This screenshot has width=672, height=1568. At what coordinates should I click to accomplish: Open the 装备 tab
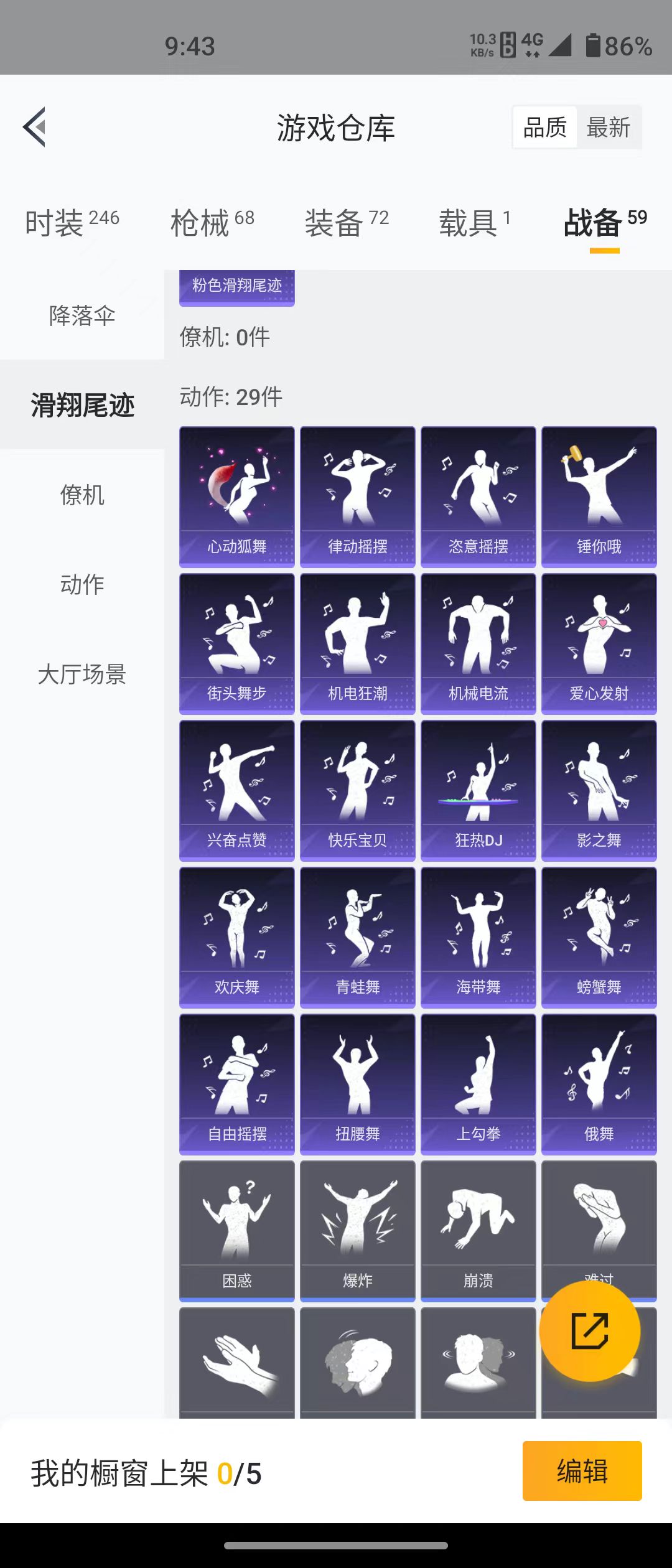point(347,222)
